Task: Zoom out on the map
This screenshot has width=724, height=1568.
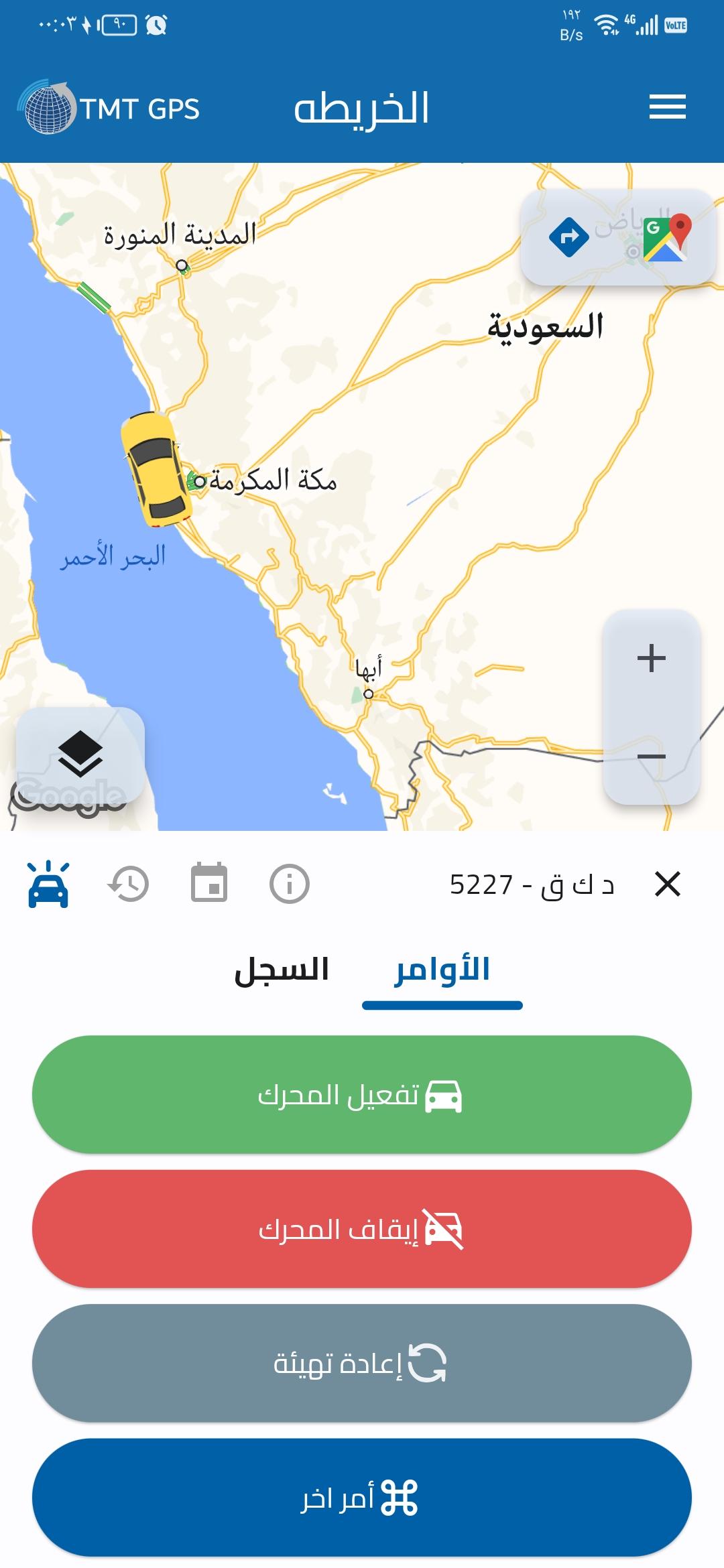Action: coord(651,757)
